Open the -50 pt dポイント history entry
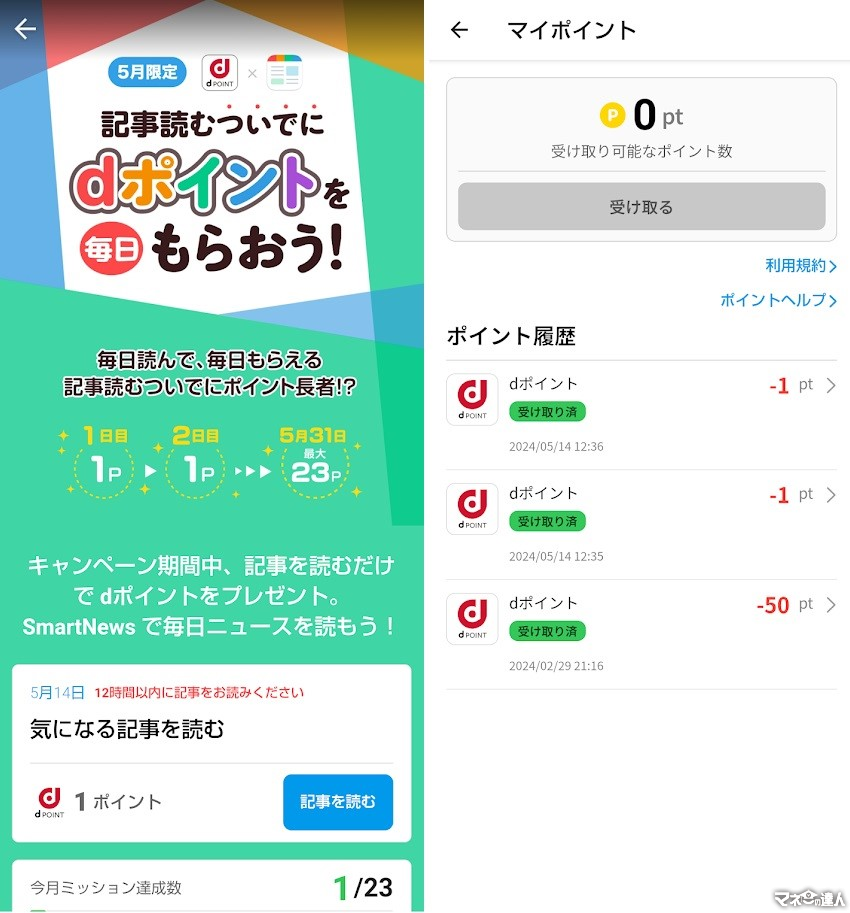This screenshot has width=850, height=913. pos(641,634)
